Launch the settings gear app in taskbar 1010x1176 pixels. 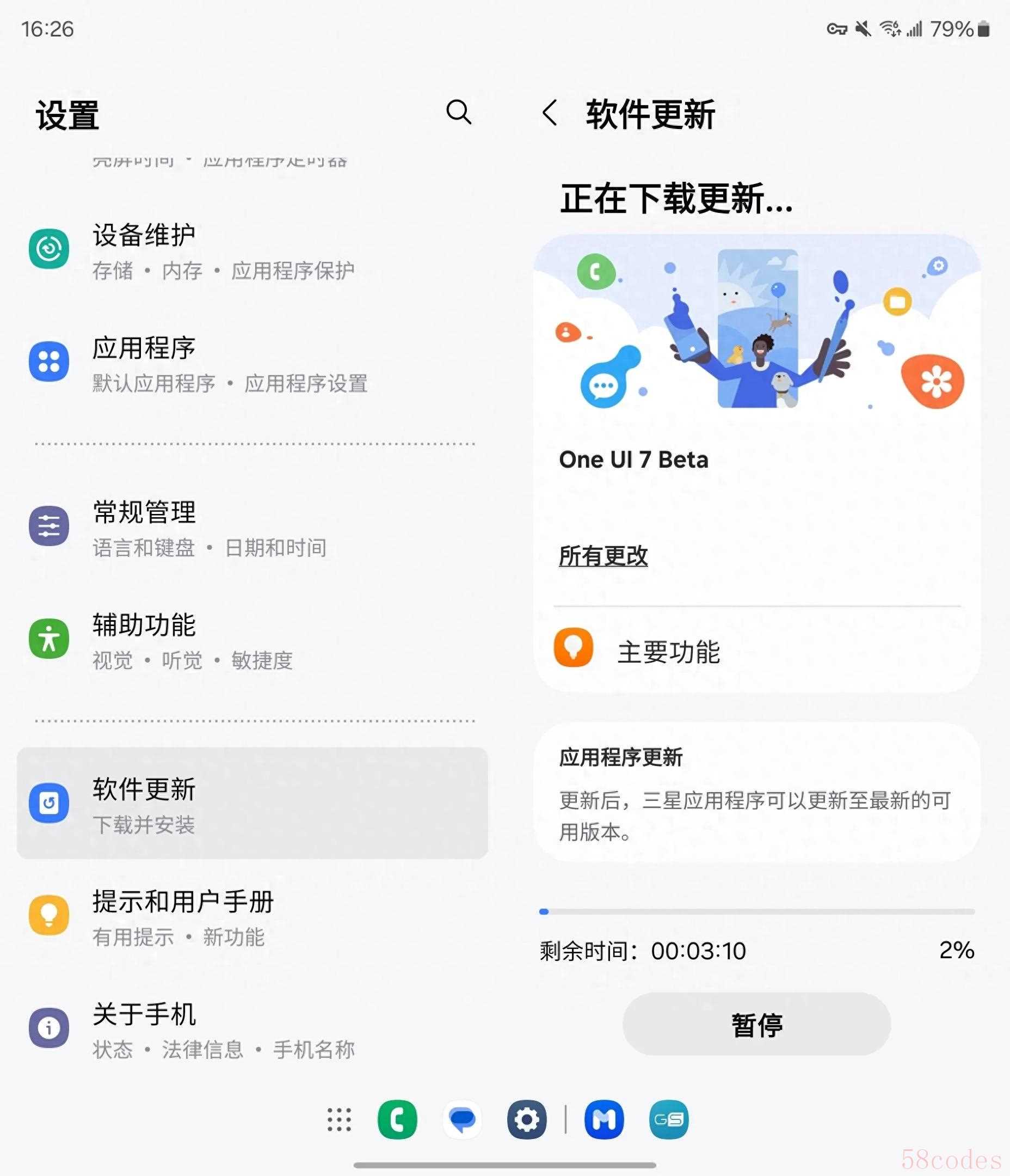tap(527, 1120)
